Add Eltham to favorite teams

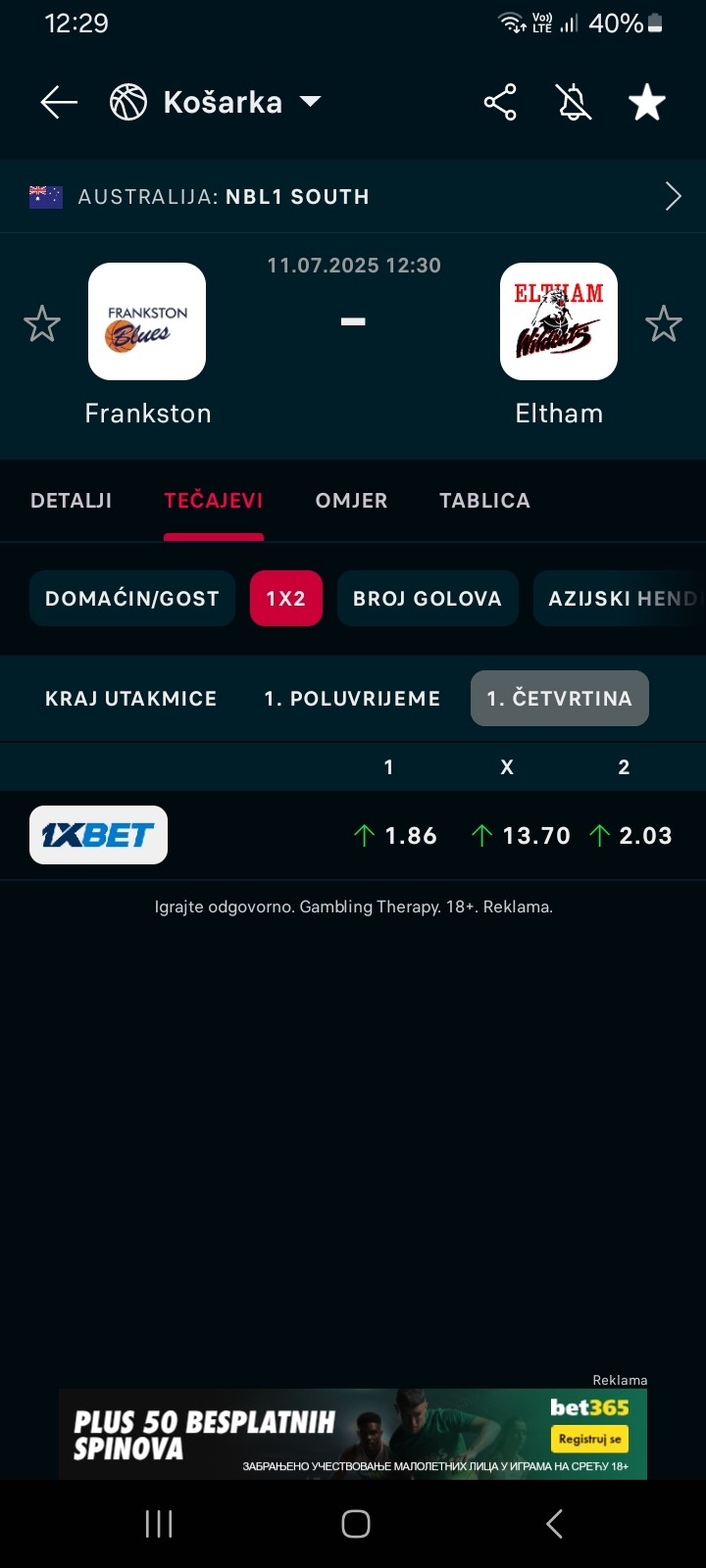point(664,323)
